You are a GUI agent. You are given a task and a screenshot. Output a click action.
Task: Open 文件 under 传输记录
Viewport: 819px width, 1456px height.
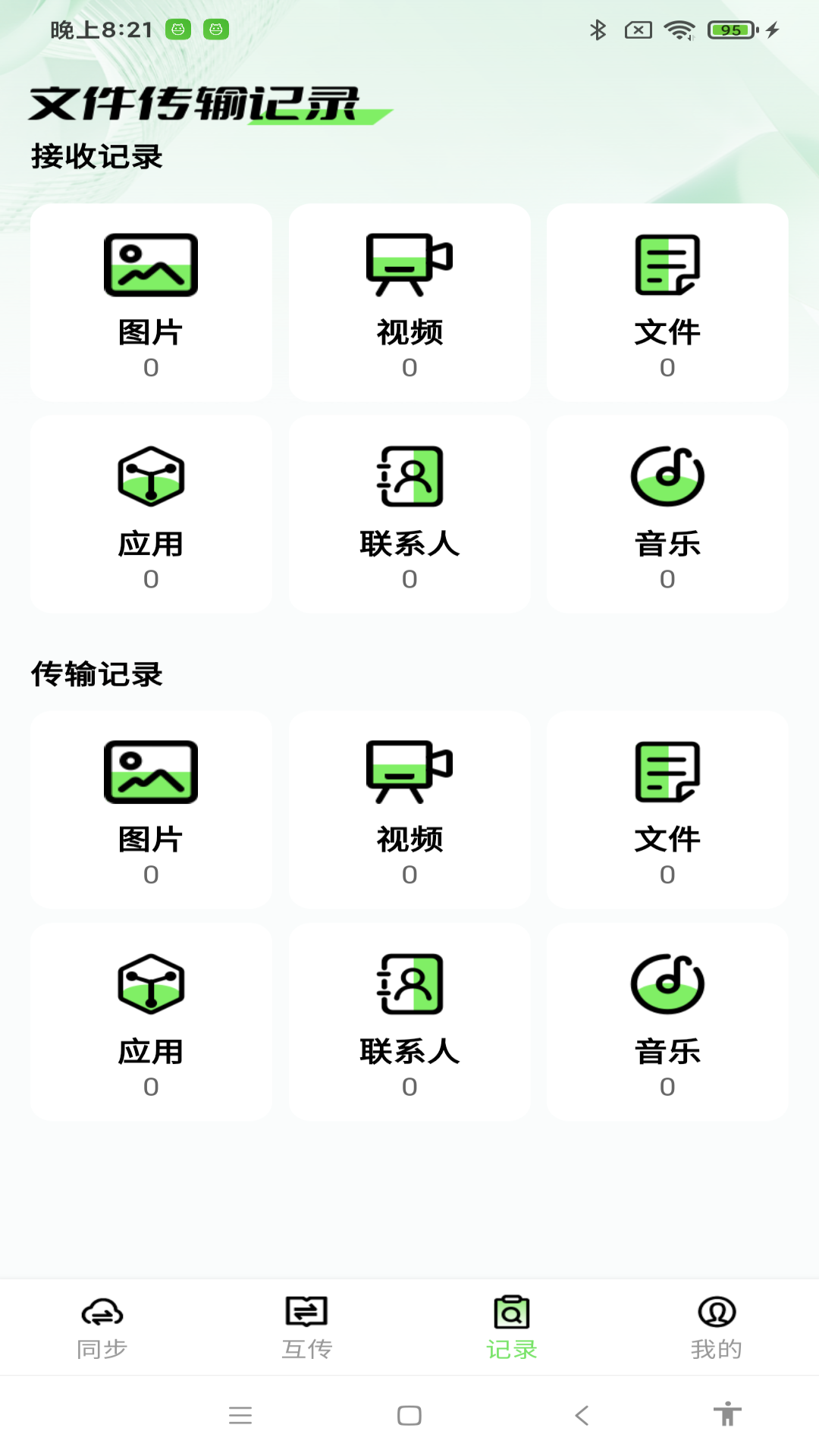pos(667,809)
